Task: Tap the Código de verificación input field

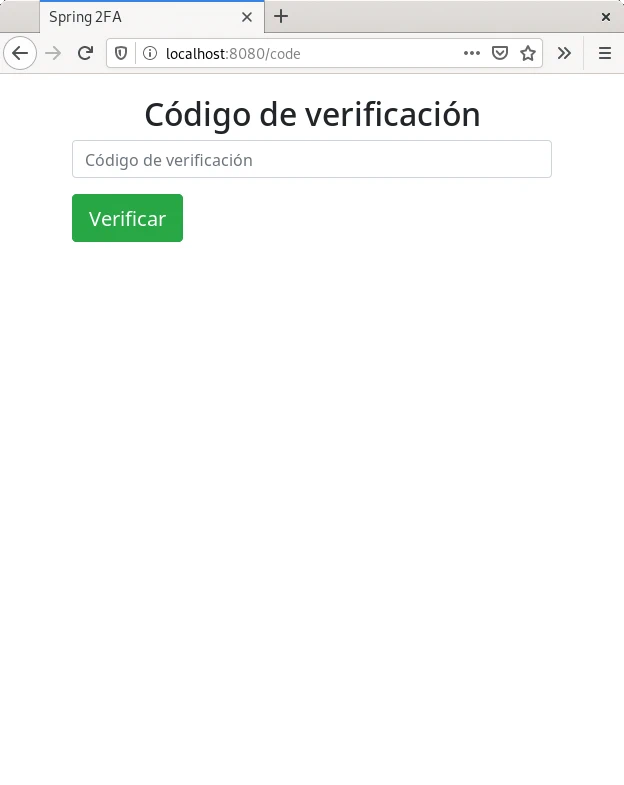Action: click(311, 160)
